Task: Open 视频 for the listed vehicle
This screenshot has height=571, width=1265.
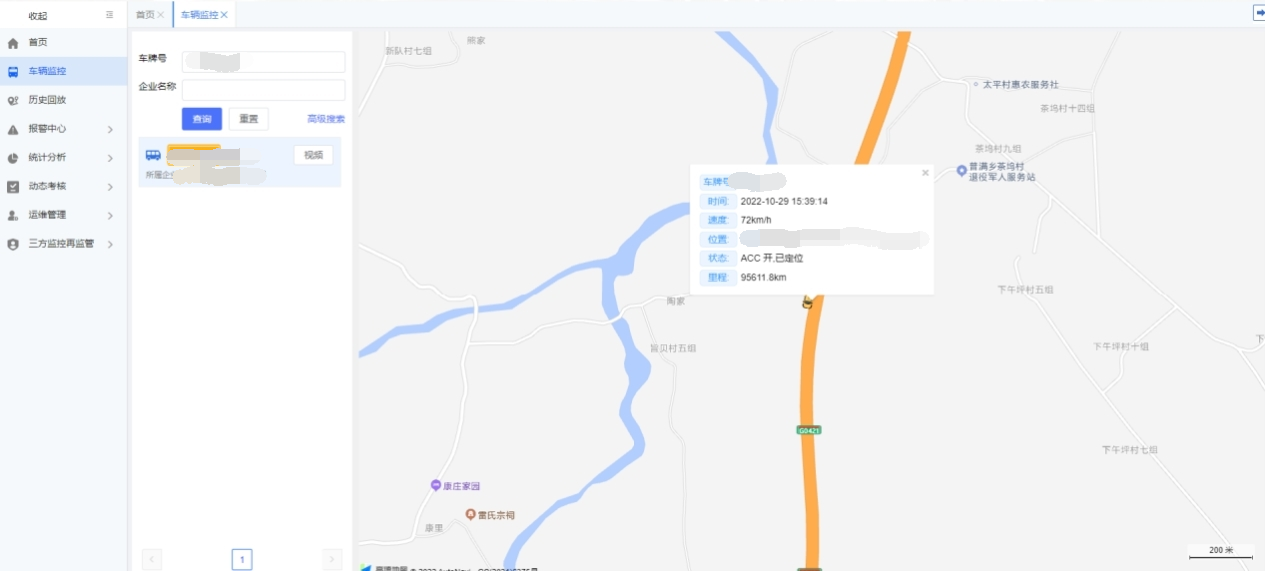Action: tap(313, 155)
